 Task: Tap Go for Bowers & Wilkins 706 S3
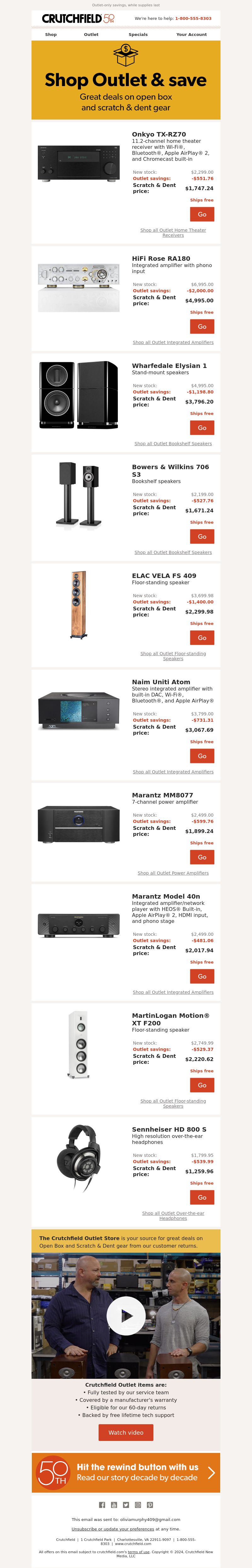coord(202,537)
